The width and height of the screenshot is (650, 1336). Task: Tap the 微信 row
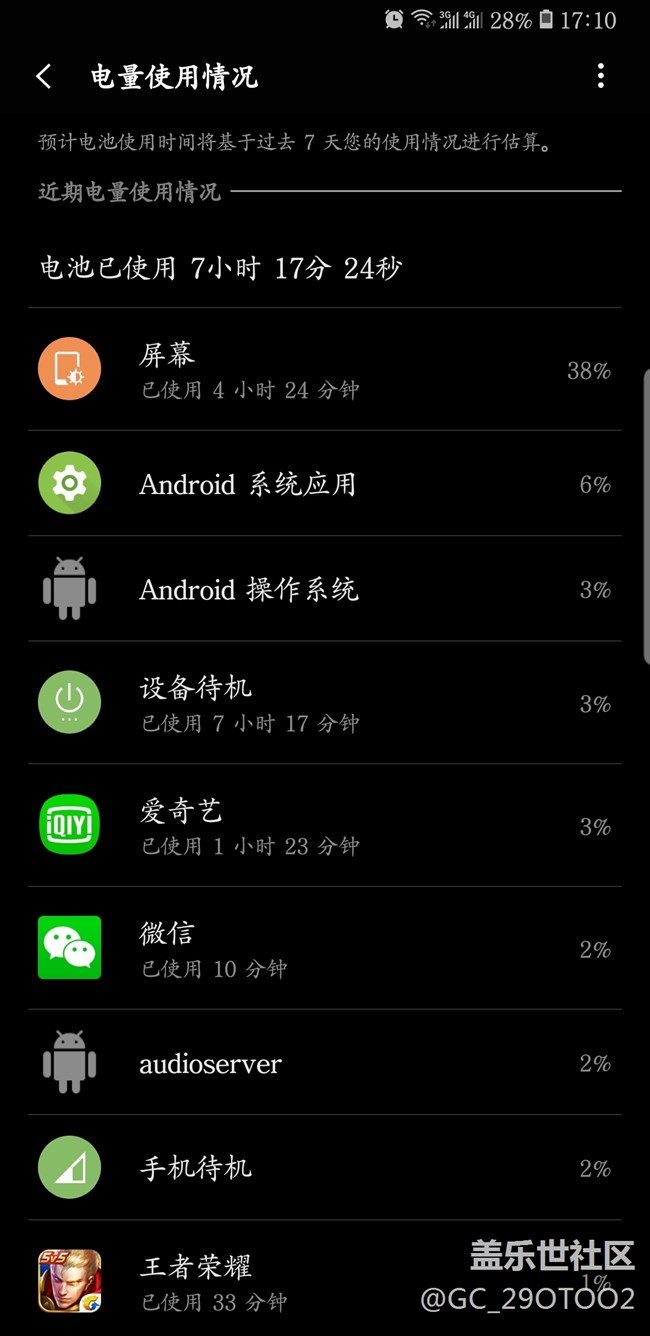(x=325, y=948)
